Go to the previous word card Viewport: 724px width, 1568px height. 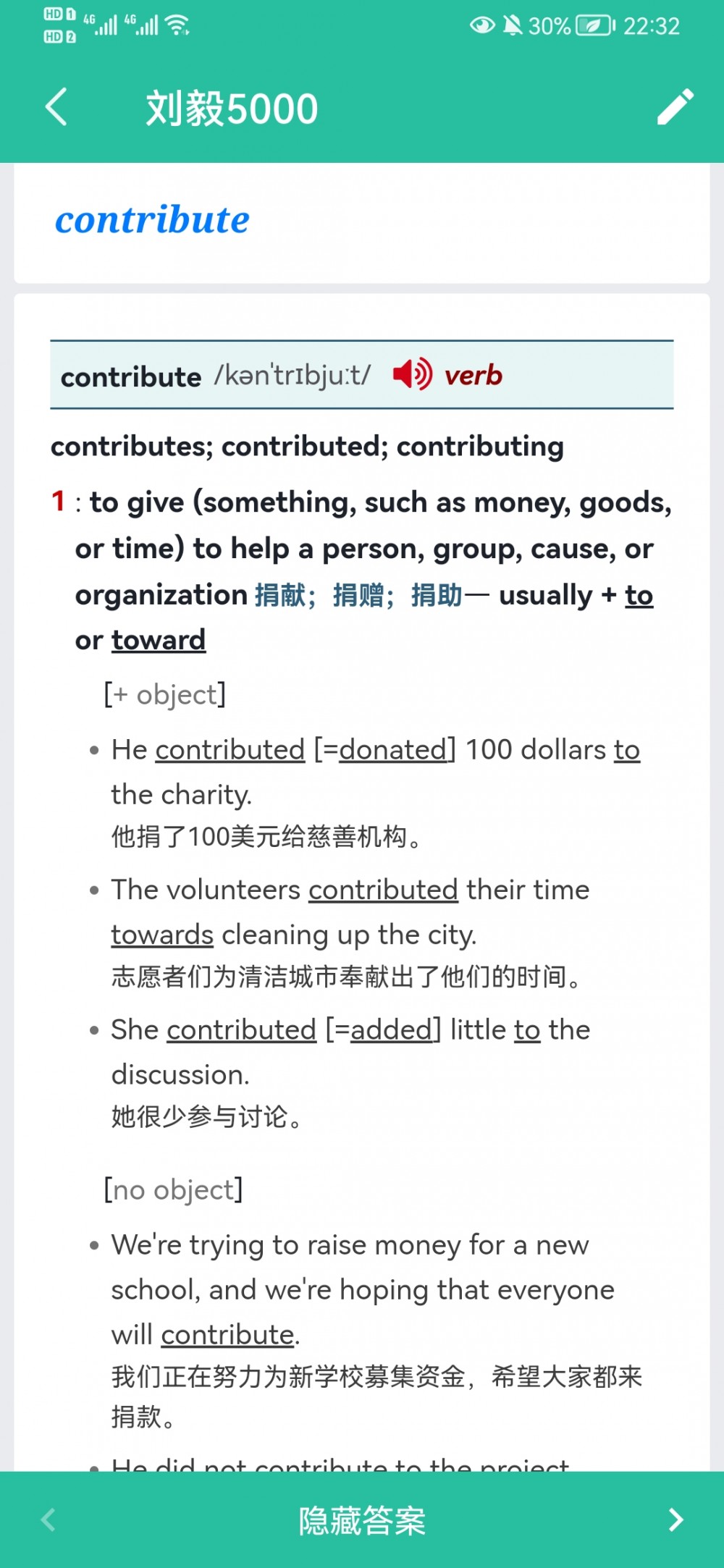coord(49,1519)
